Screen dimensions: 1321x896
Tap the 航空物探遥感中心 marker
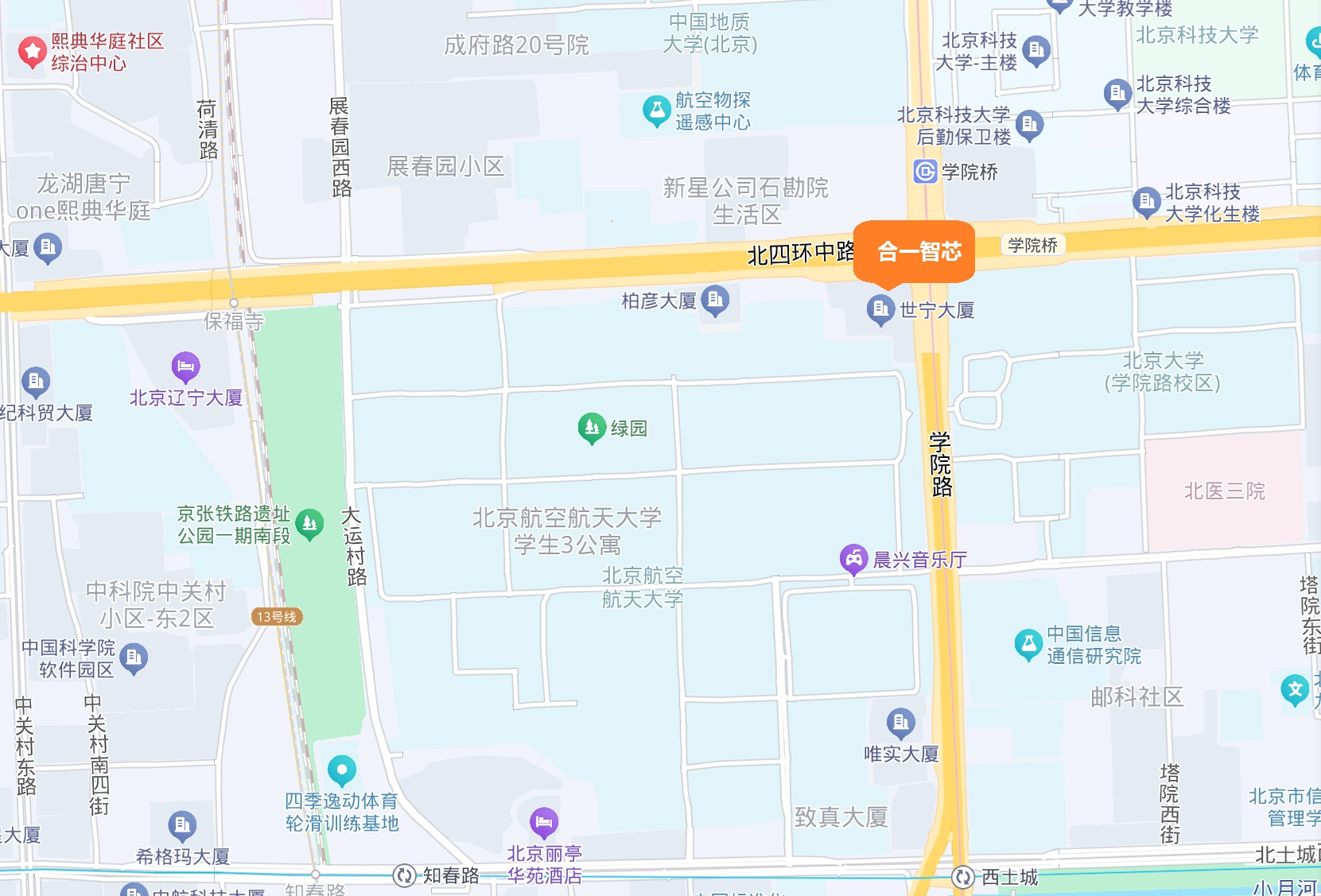click(x=657, y=110)
